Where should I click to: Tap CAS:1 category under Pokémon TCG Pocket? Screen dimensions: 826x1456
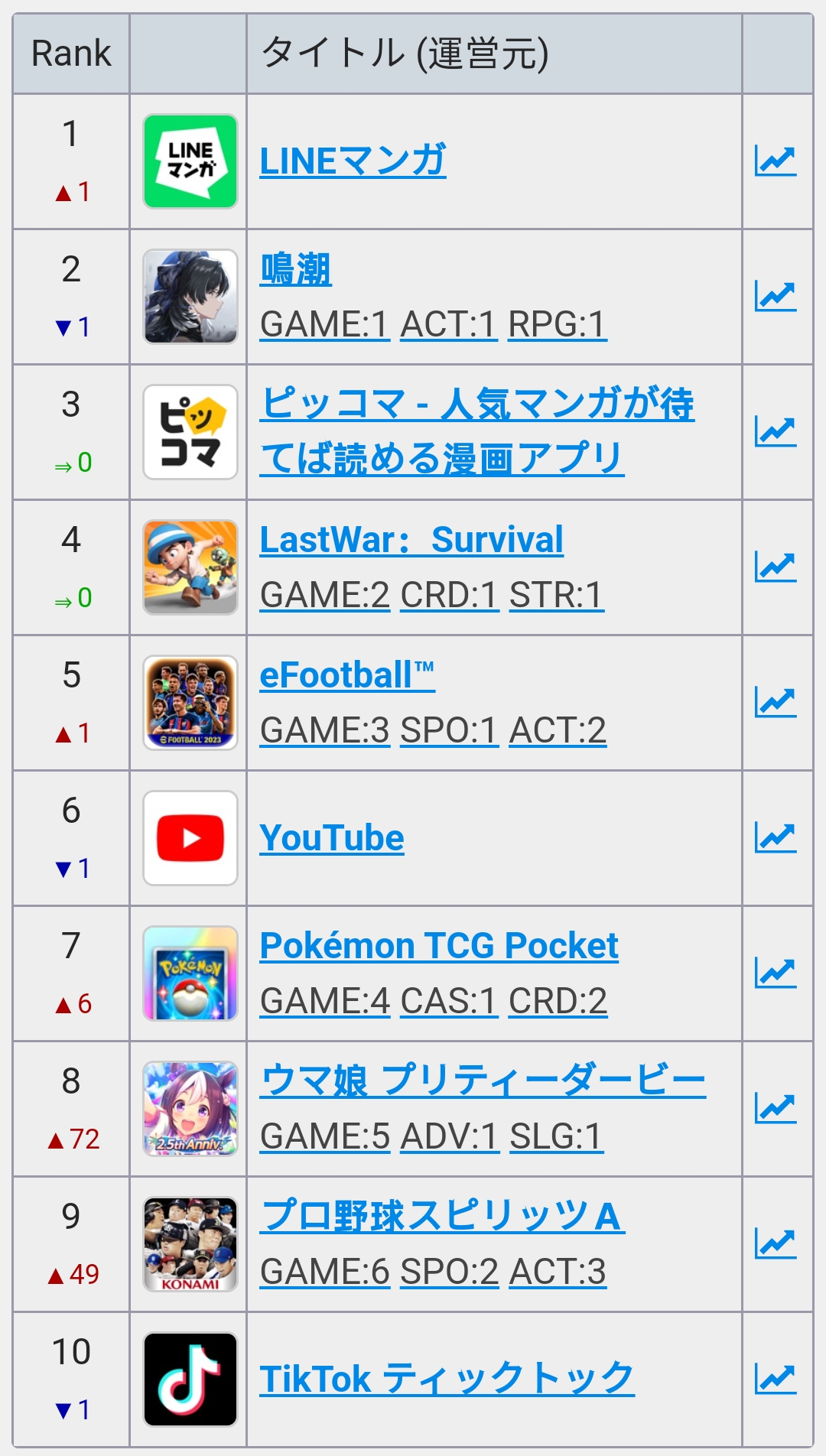click(450, 1001)
